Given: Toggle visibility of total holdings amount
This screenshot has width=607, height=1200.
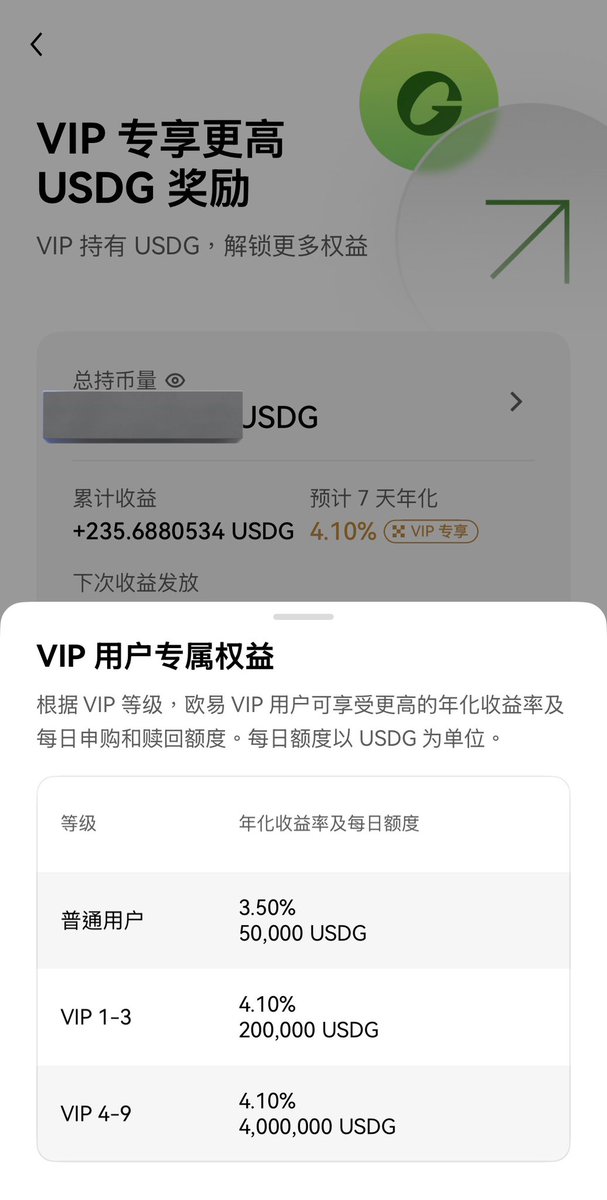Looking at the screenshot, I should tap(176, 380).
